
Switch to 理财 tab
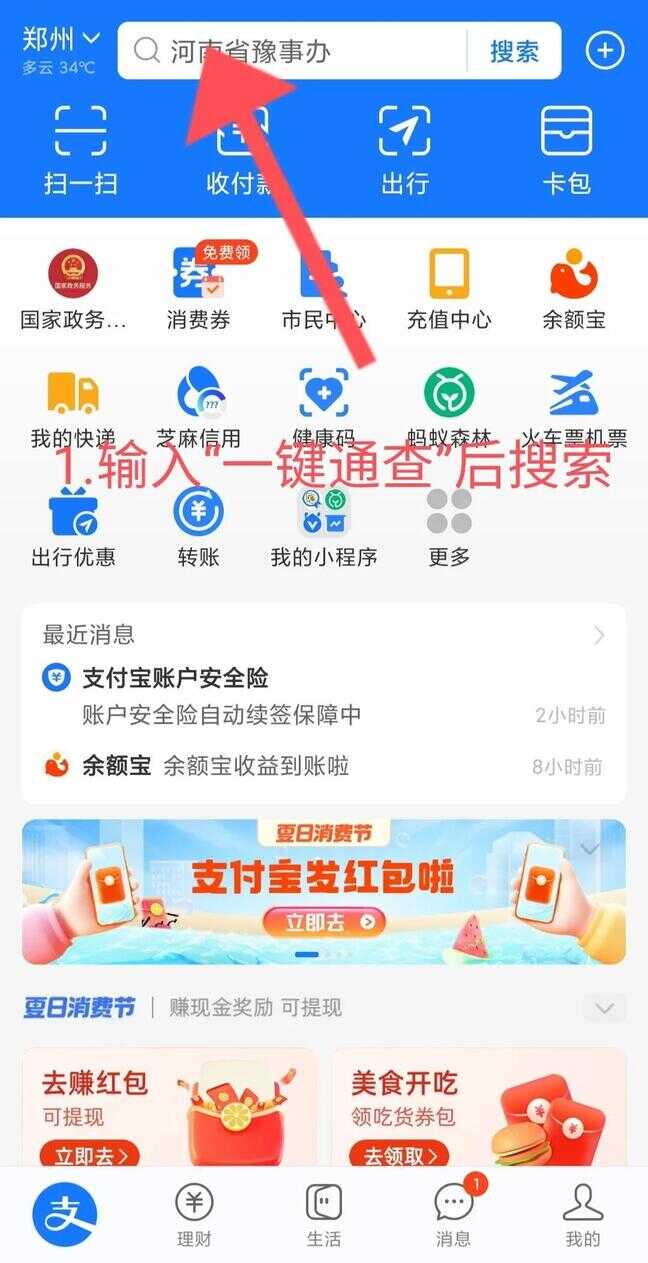pos(194,1214)
